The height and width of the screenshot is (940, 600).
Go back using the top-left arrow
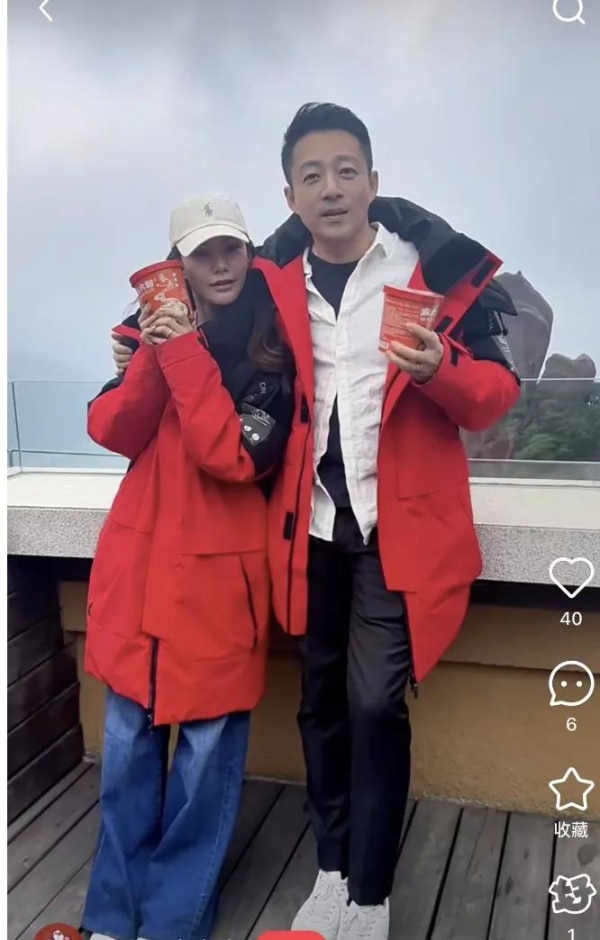pyautogui.click(x=45, y=10)
